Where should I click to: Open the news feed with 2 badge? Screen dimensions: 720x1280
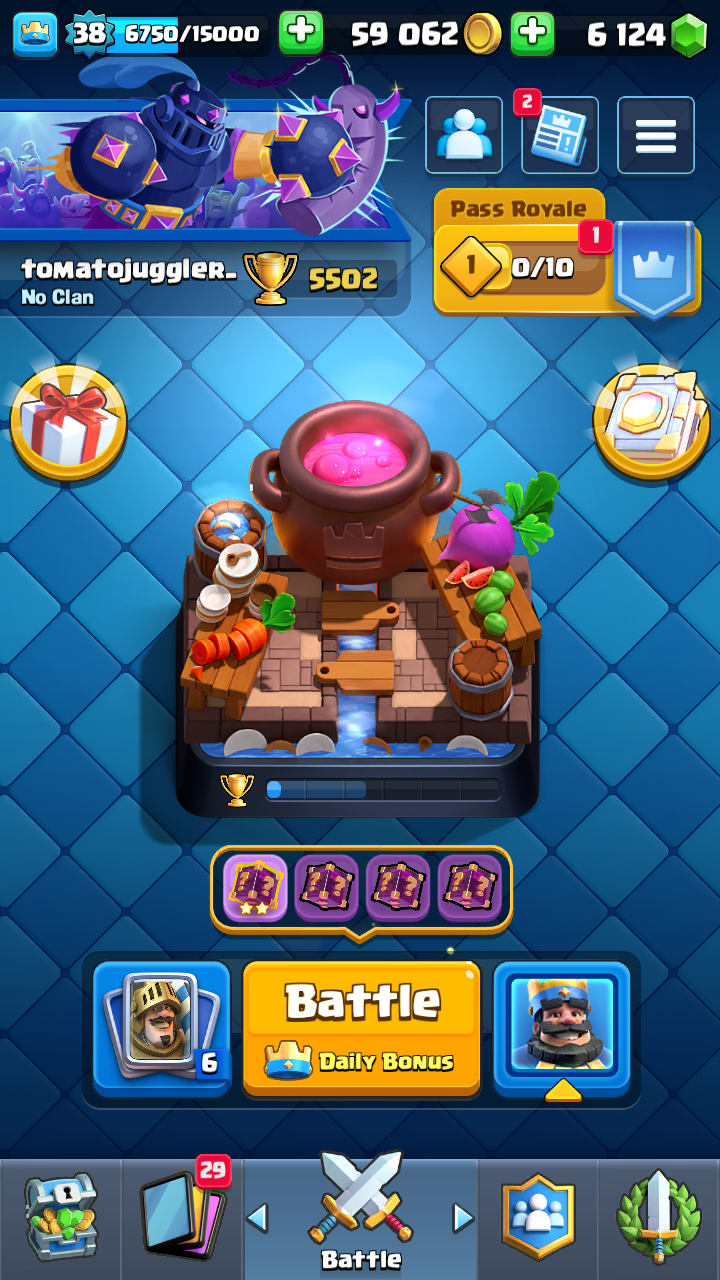560,135
